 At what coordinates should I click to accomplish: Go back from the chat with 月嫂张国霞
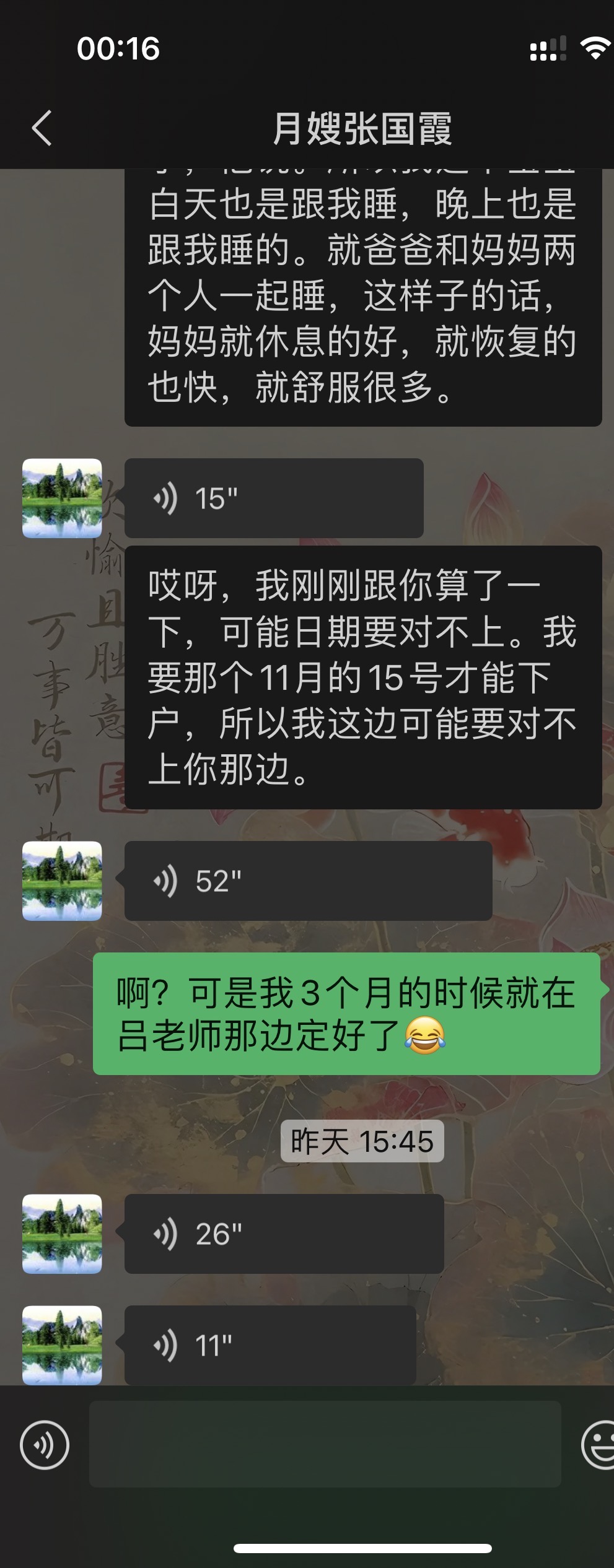point(42,128)
